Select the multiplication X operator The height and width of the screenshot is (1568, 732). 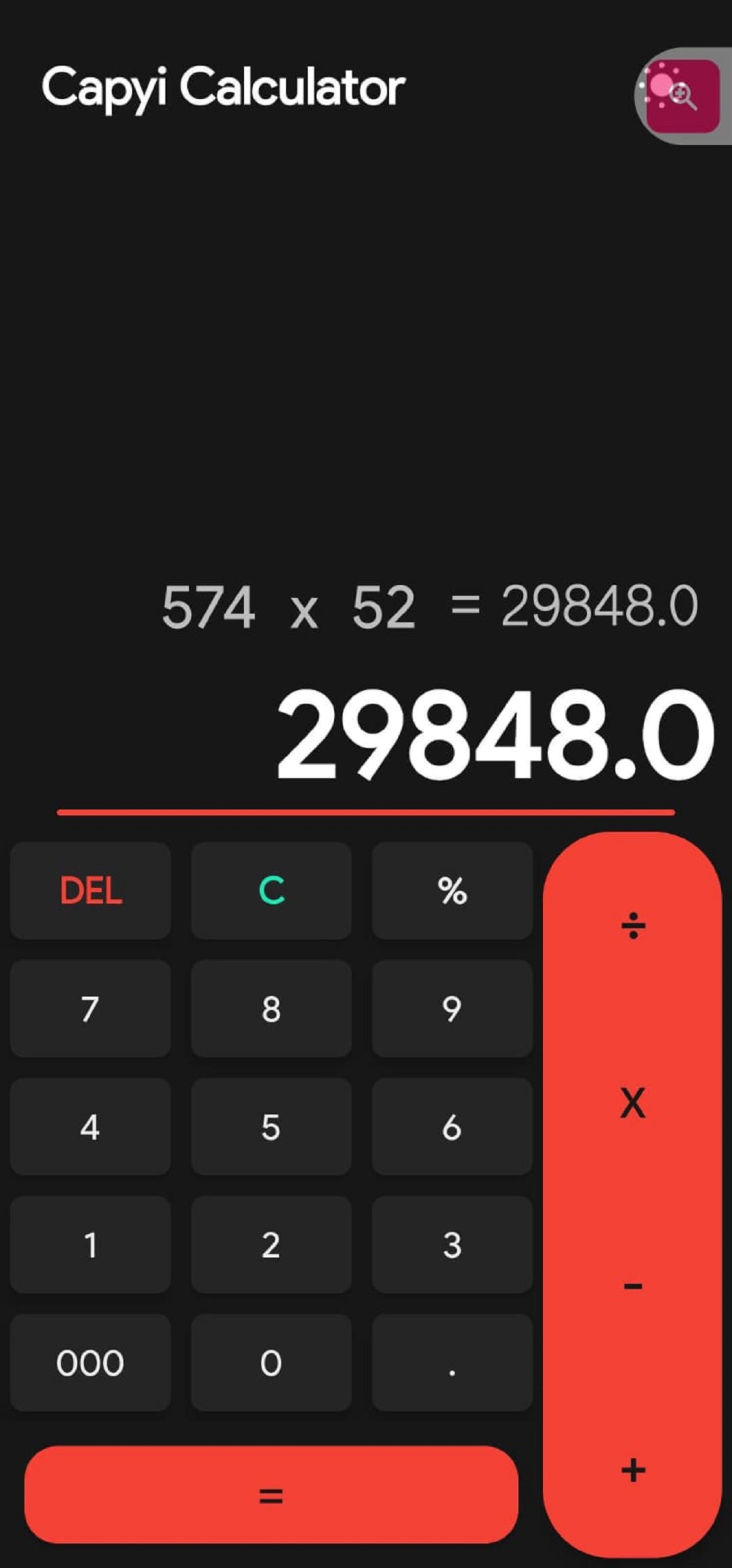click(633, 1103)
